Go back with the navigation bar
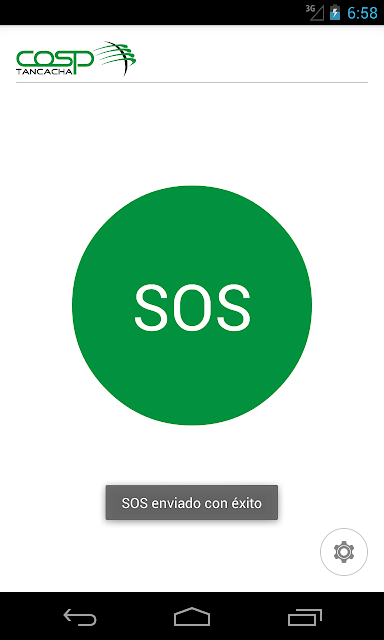Image resolution: width=384 pixels, height=640 pixels. [80, 617]
